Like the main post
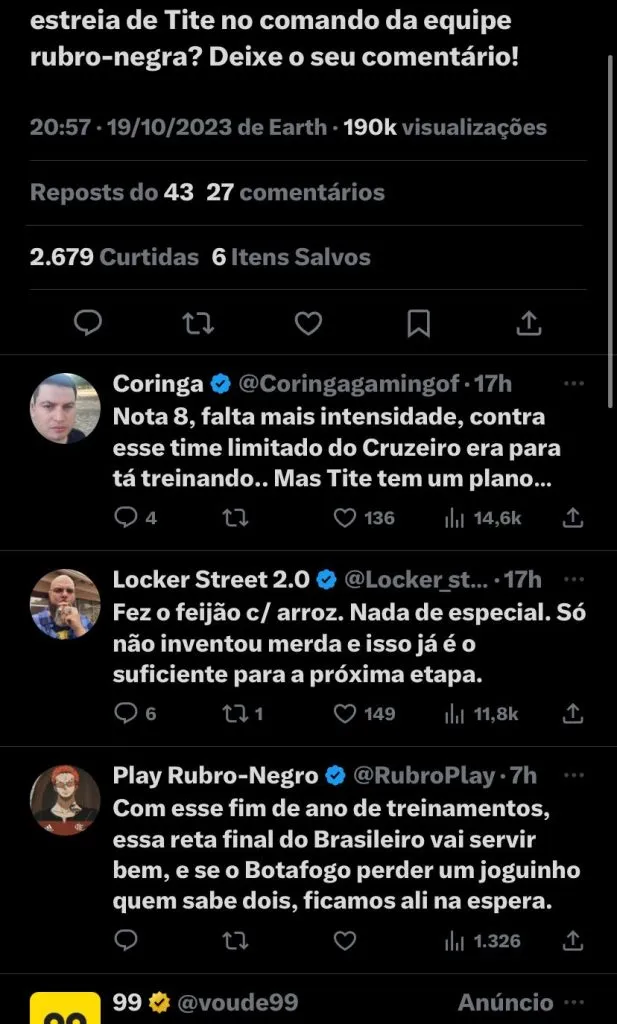The image size is (617, 1024). point(309,323)
